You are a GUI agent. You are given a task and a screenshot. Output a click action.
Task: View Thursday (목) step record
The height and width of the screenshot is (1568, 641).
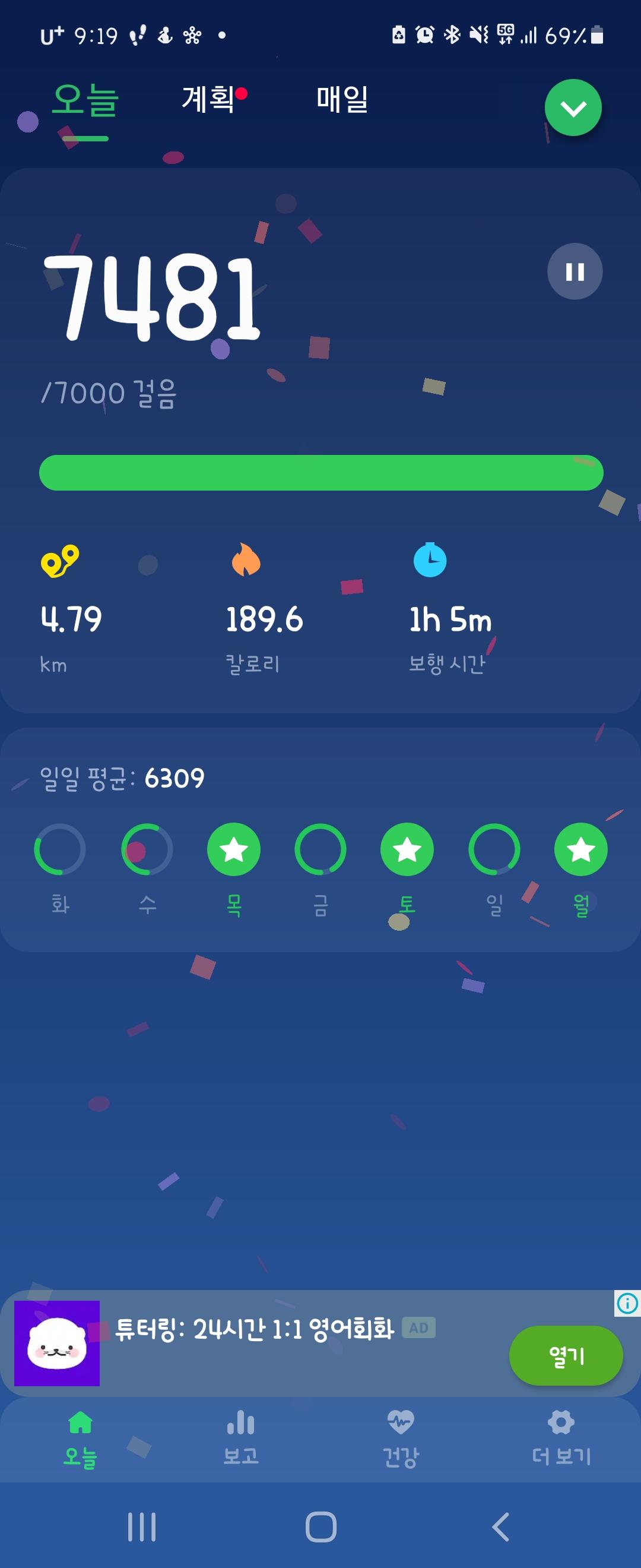pyautogui.click(x=234, y=849)
